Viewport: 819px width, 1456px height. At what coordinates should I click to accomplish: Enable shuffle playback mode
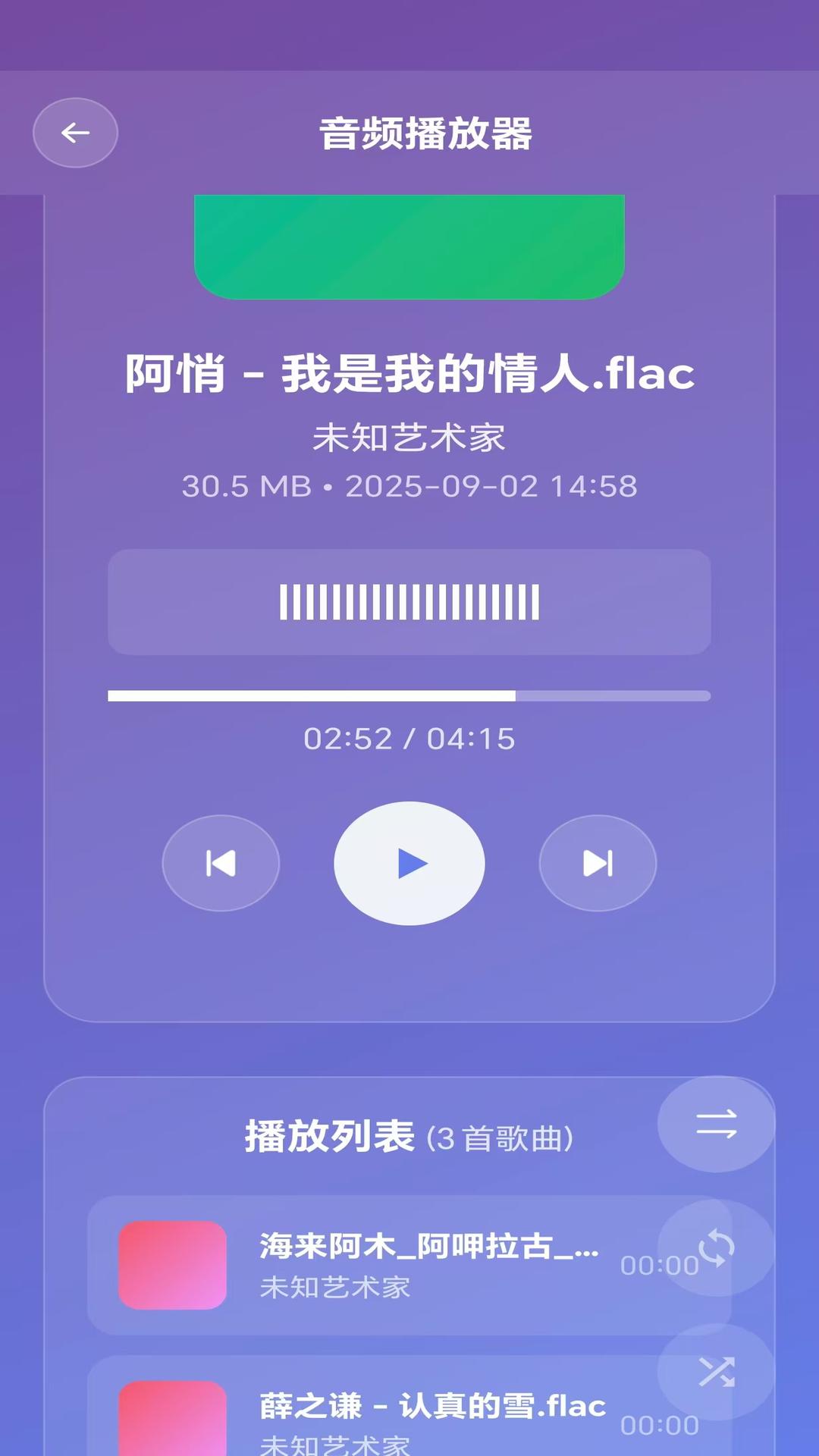(716, 1371)
